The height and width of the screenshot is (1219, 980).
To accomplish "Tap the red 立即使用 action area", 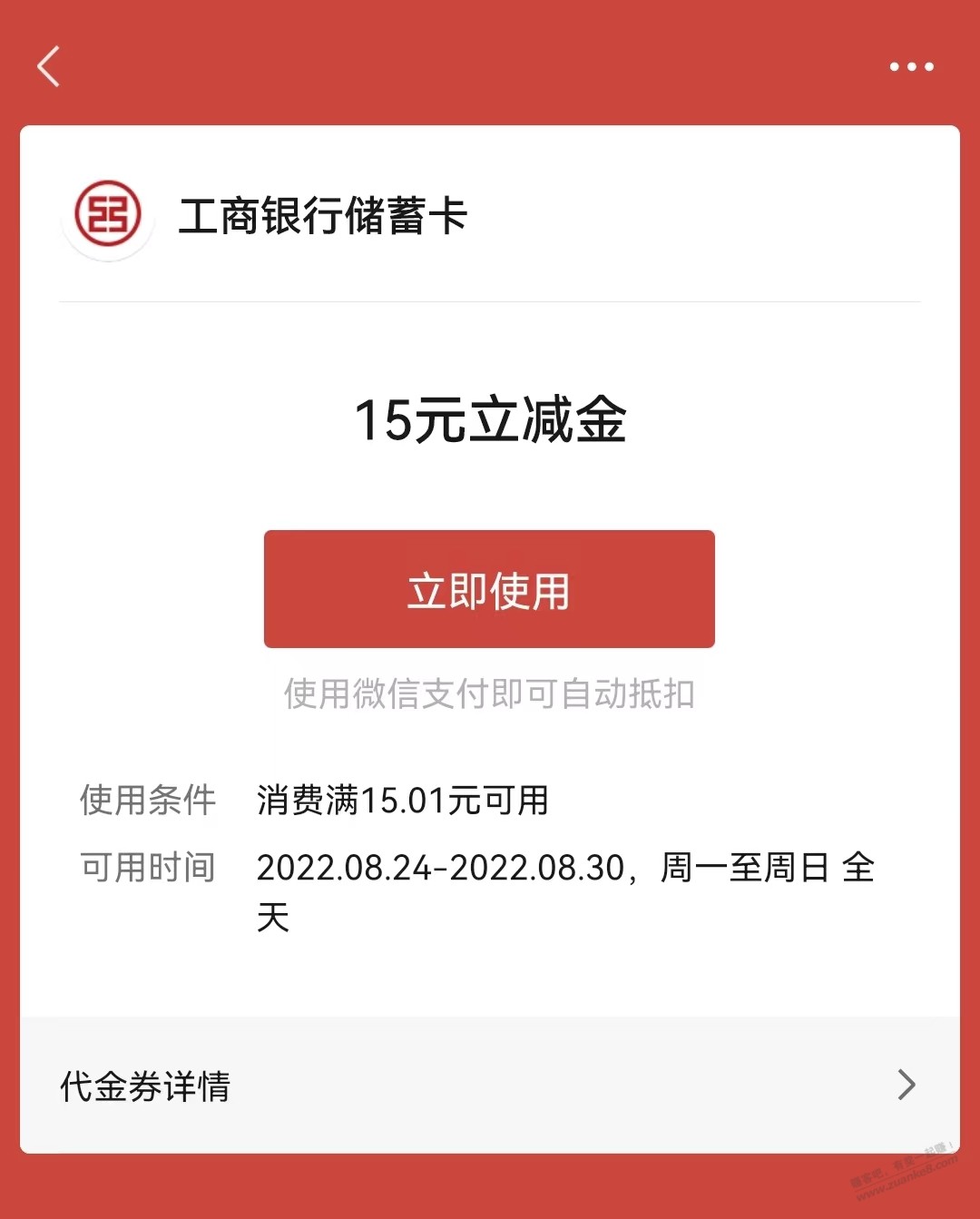I will pyautogui.click(x=489, y=588).
